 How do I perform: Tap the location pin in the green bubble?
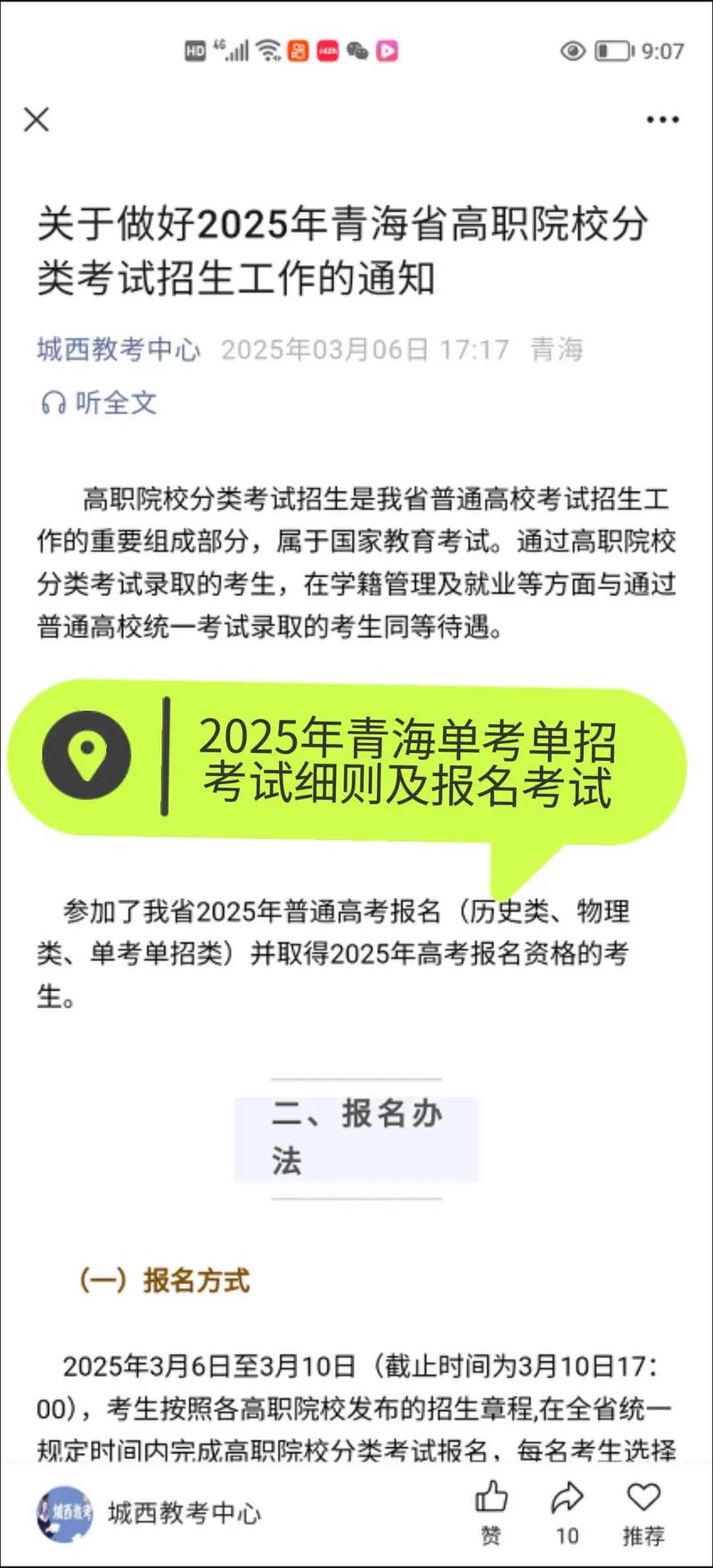(86, 753)
